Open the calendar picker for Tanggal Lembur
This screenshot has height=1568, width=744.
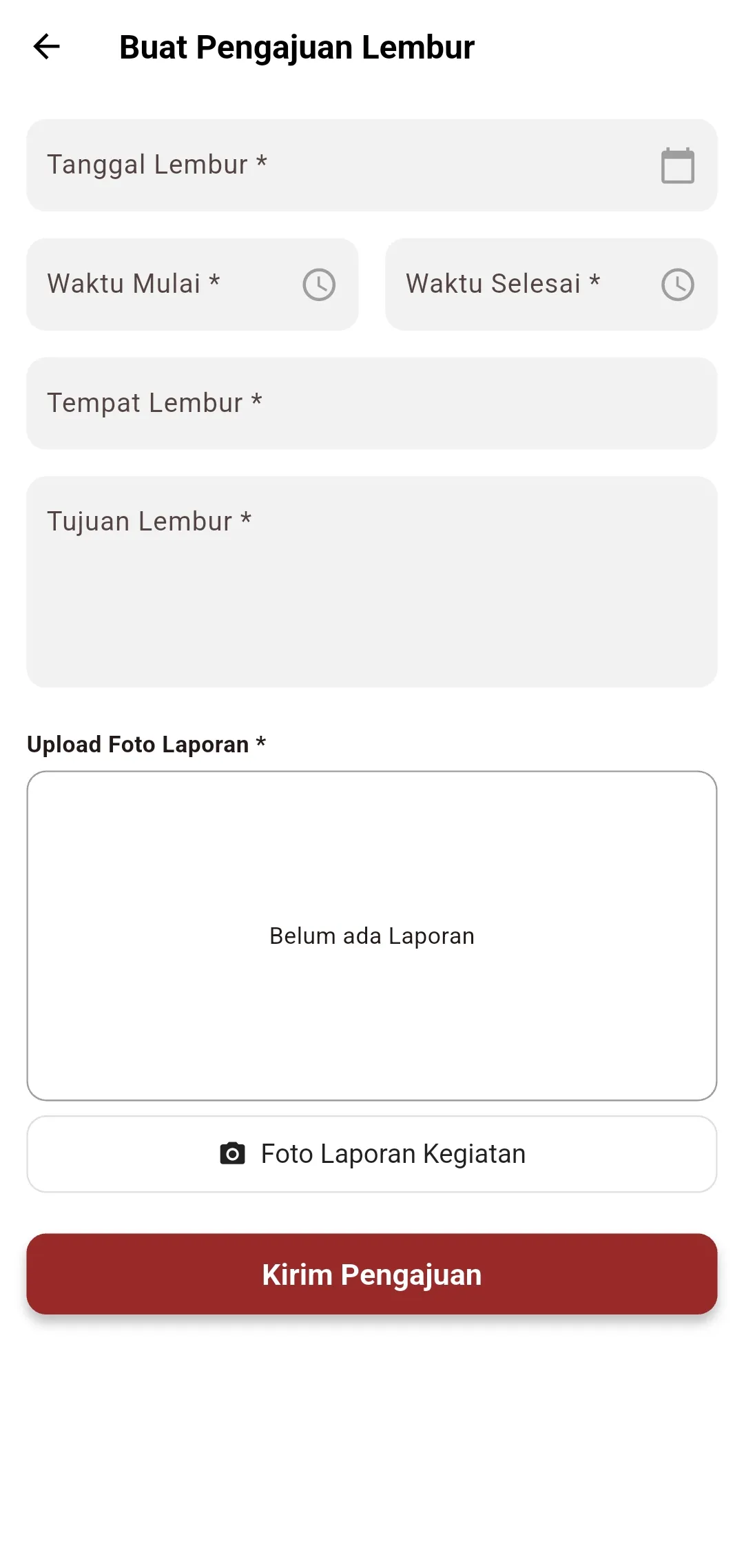point(678,165)
